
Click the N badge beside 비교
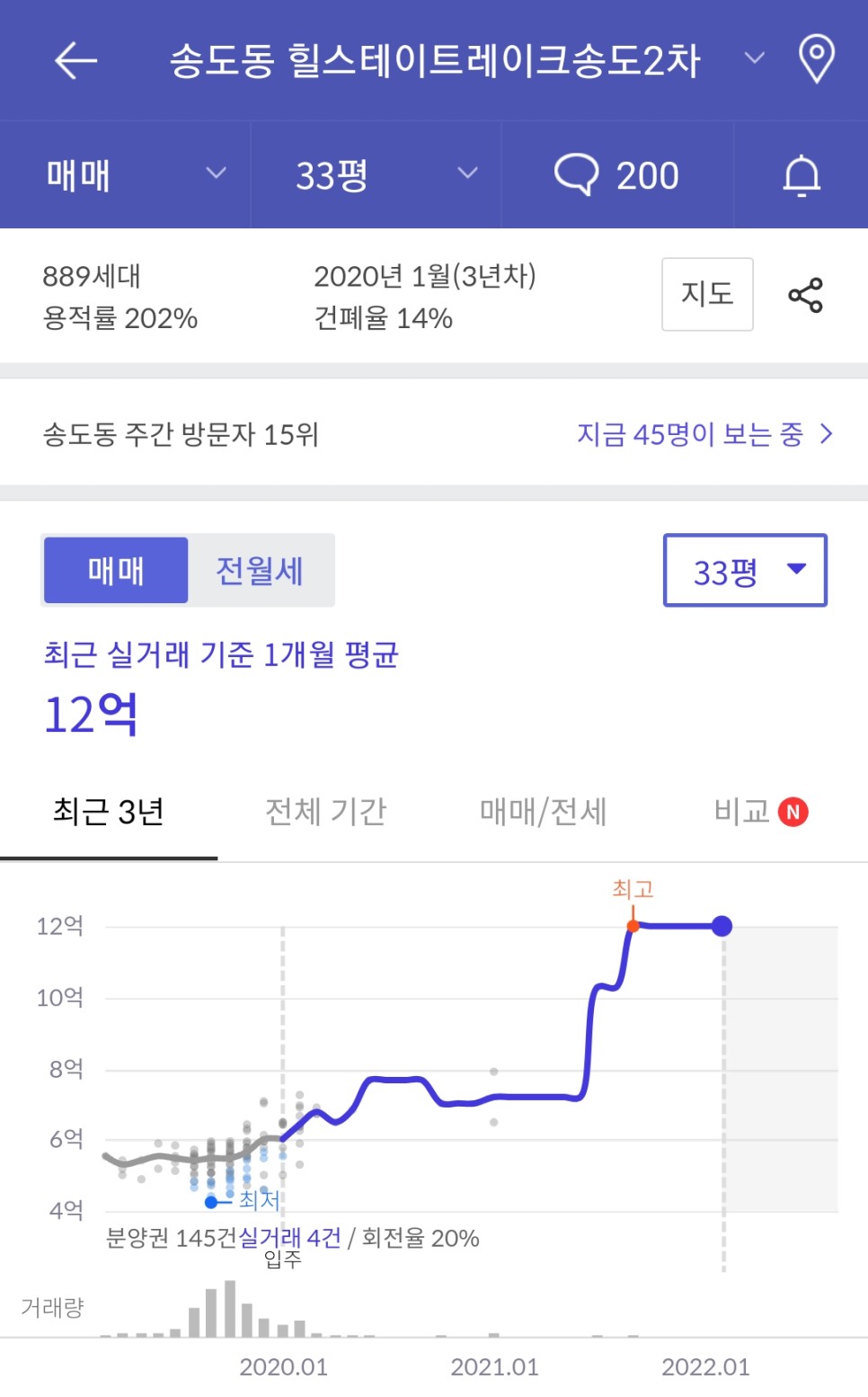click(793, 811)
